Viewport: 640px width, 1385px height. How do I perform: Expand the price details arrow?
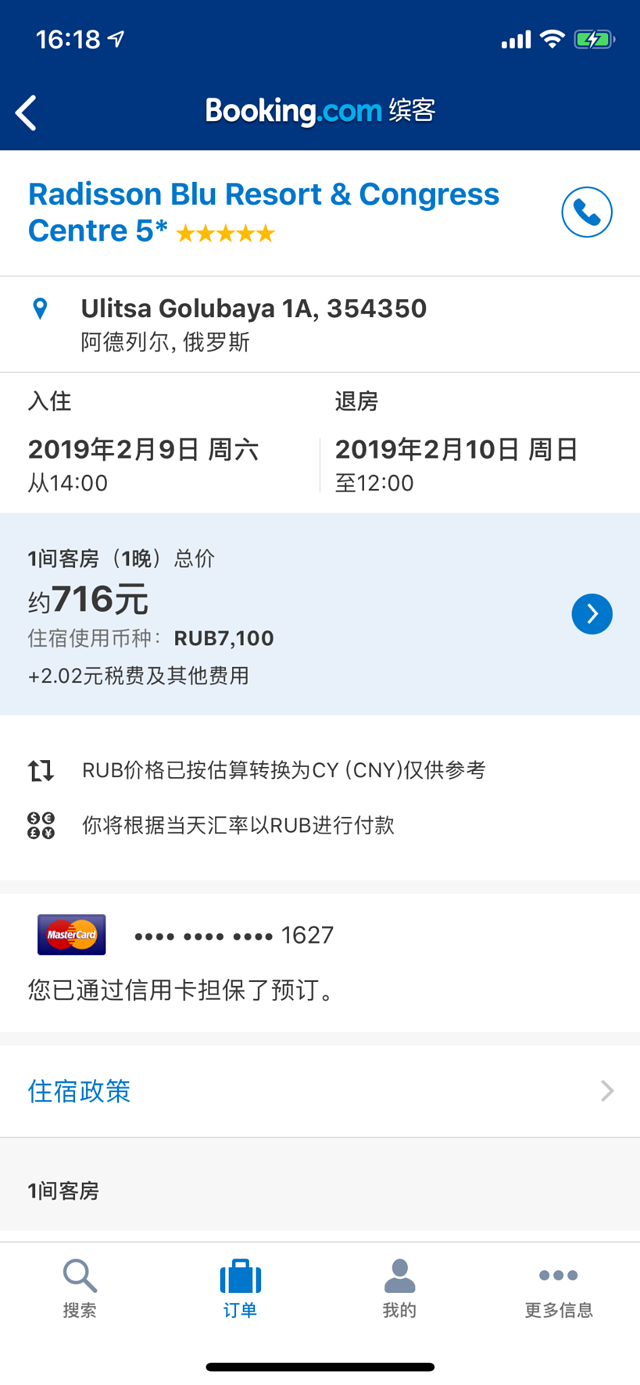[592, 613]
